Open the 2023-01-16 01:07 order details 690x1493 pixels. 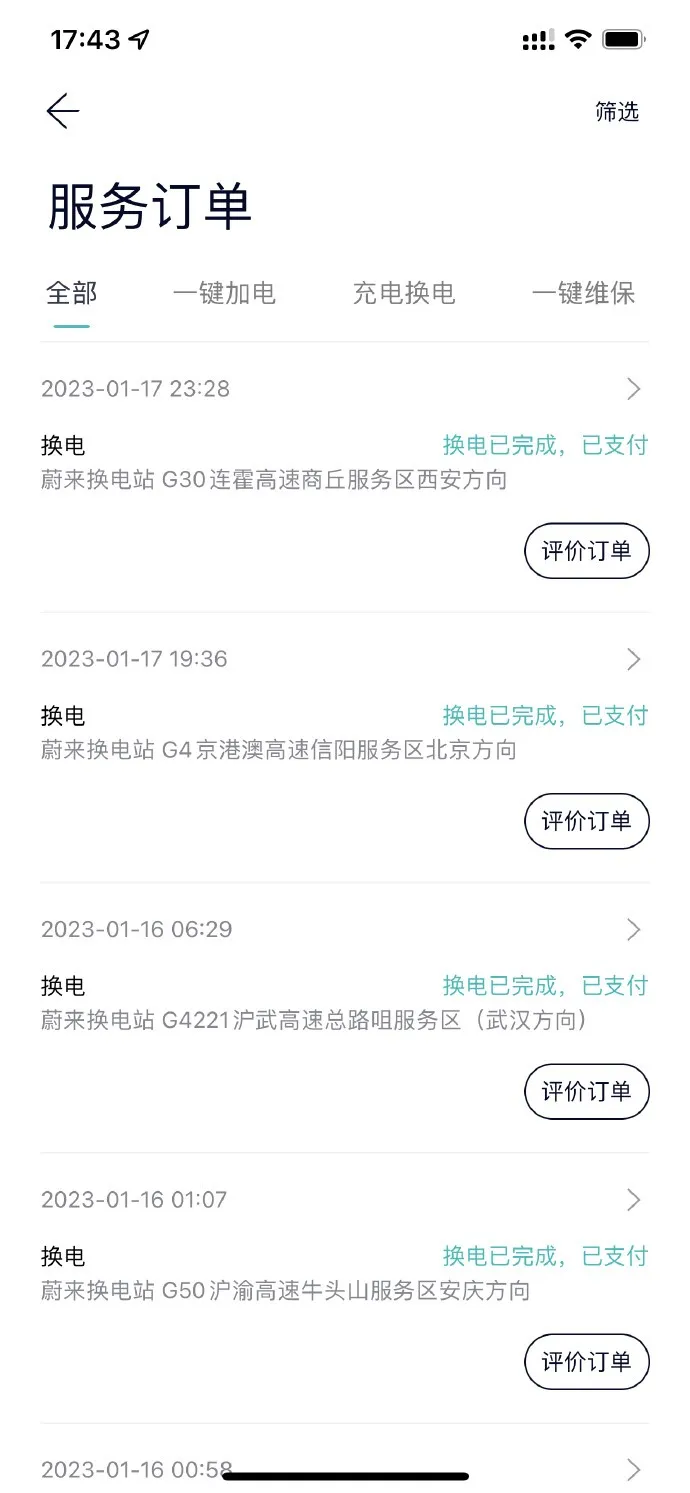coord(632,1200)
